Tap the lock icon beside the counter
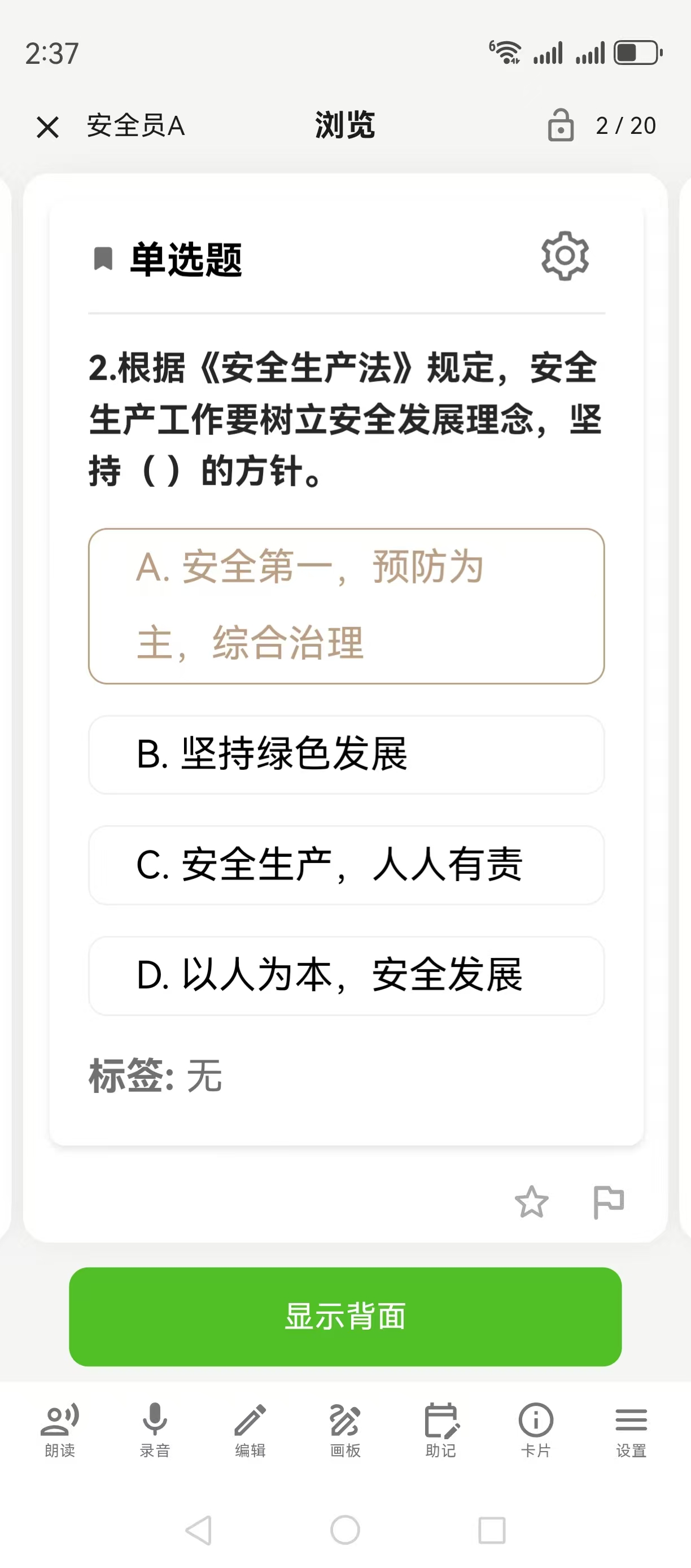 560,125
